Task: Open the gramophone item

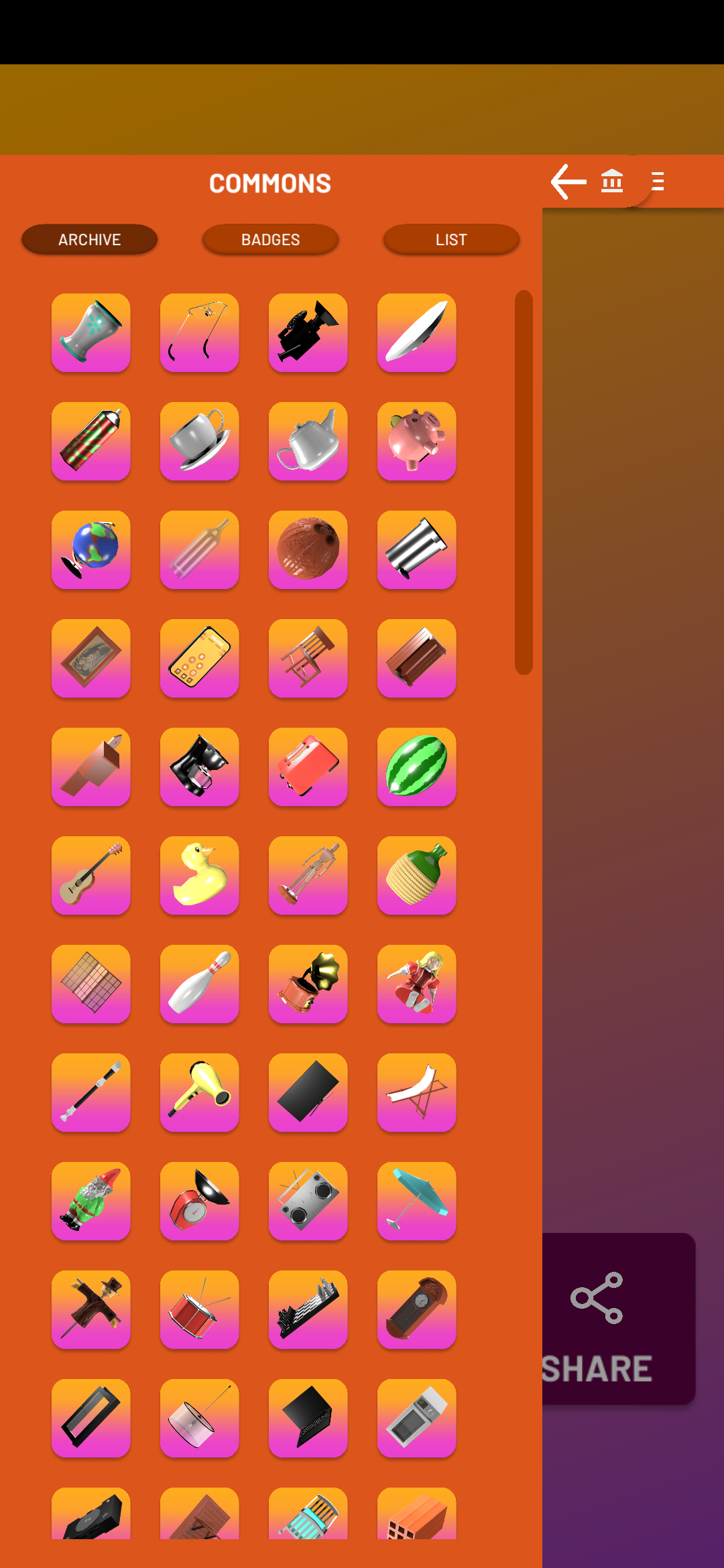Action: pos(308,984)
